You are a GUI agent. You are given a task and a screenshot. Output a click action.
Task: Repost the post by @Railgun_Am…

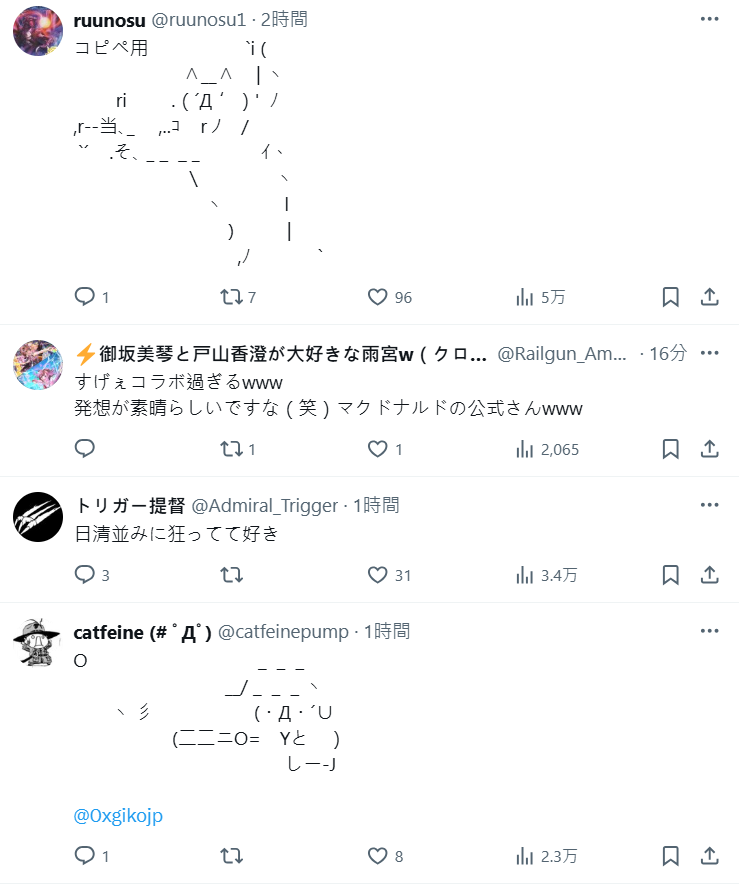(x=231, y=449)
